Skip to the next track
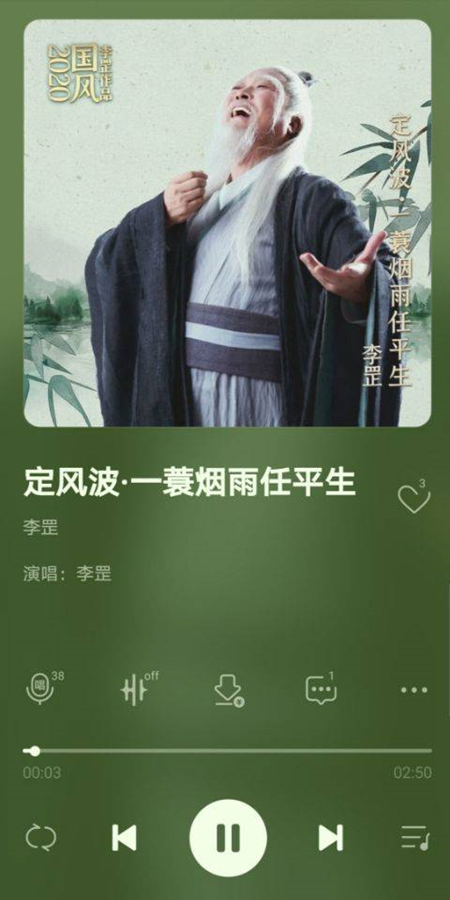The image size is (450, 900). [331, 837]
